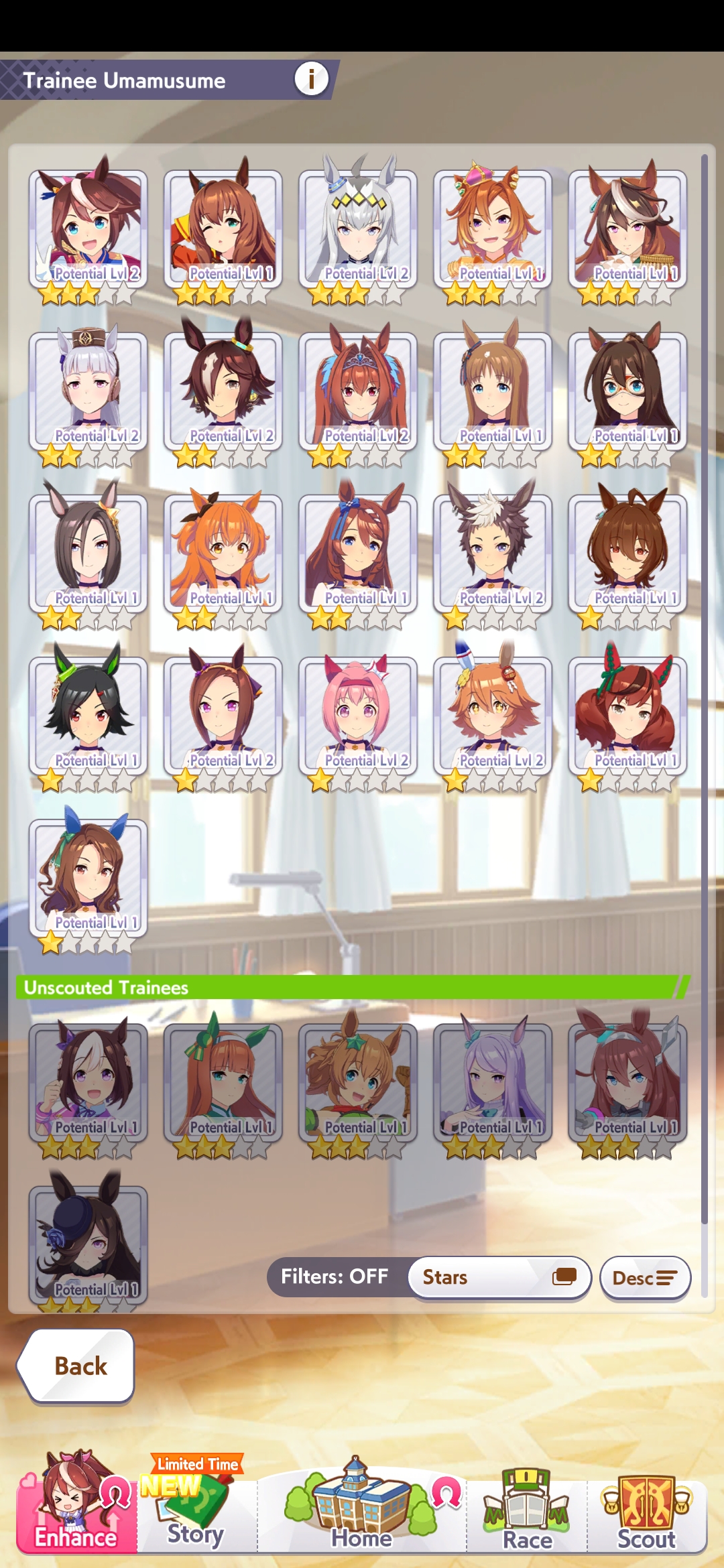Change the Stars sort option
This screenshot has width=724, height=1568.
(499, 1277)
